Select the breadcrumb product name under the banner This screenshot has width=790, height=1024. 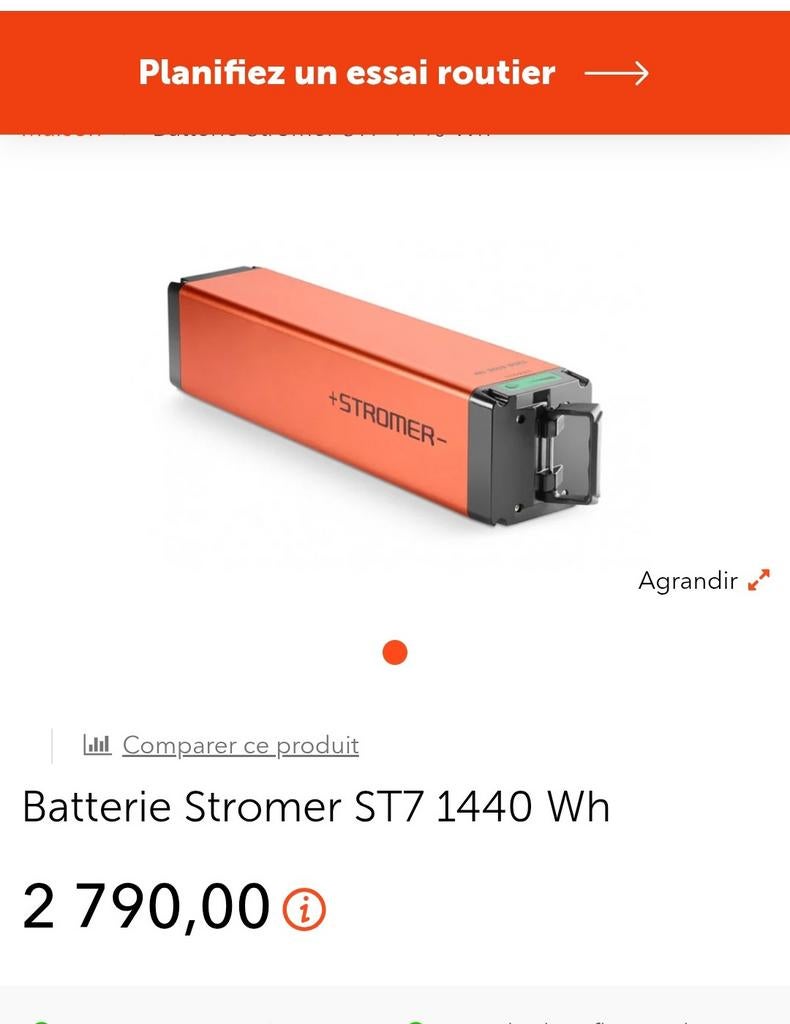pos(320,126)
